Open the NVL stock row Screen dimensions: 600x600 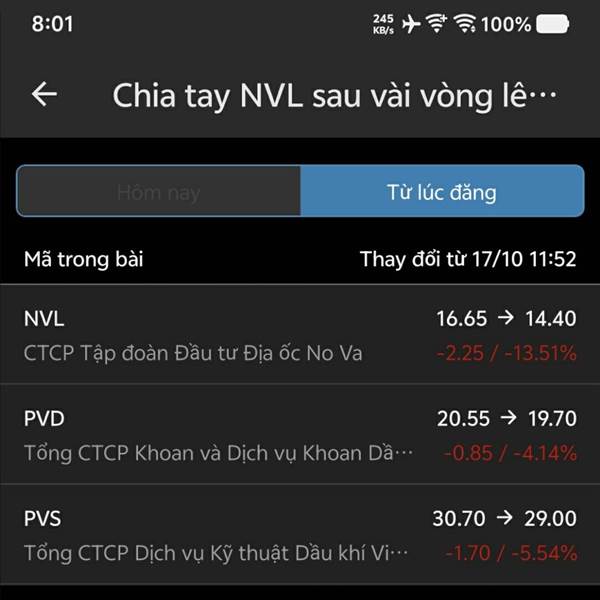tap(300, 336)
